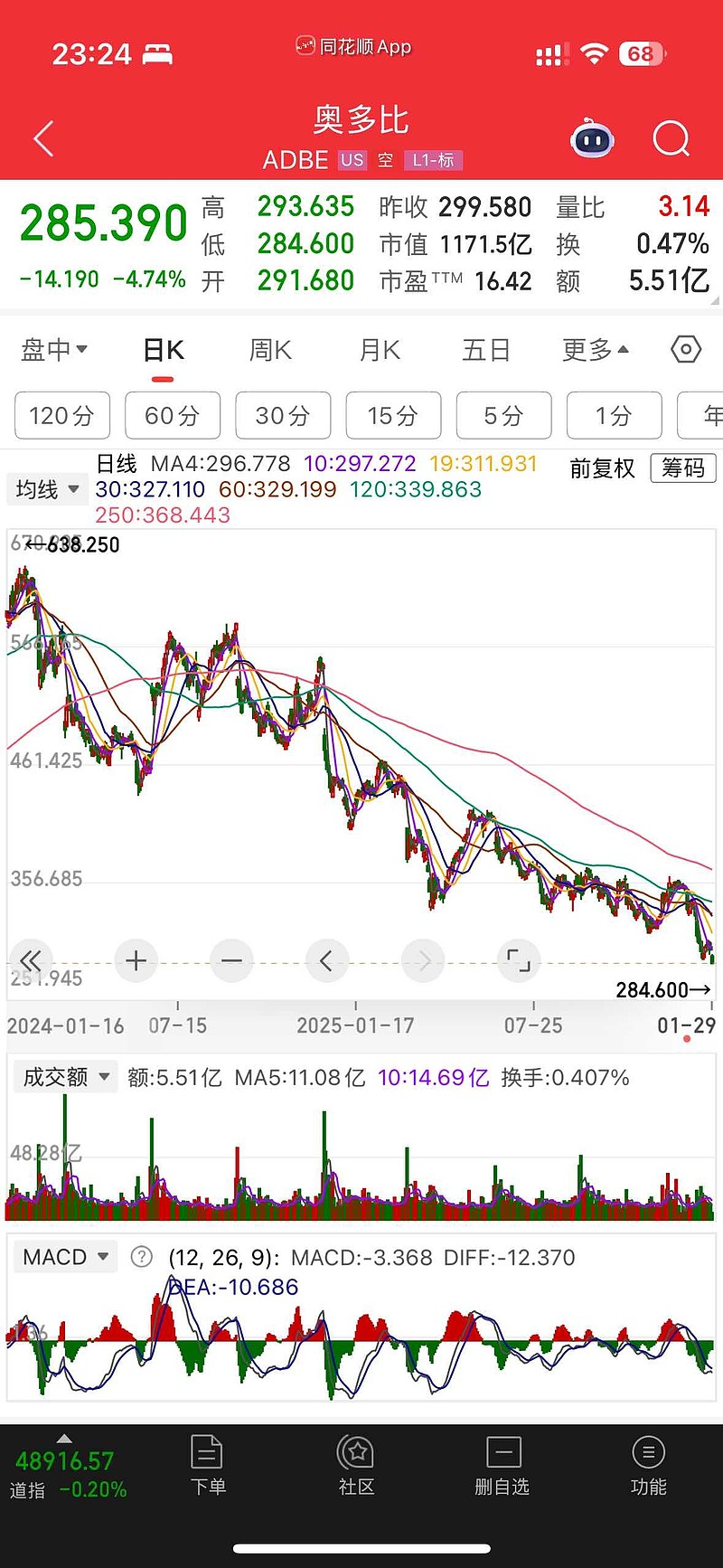The height and width of the screenshot is (1568, 723).
Task: Open MACD help via question mark icon
Action: point(142,1256)
